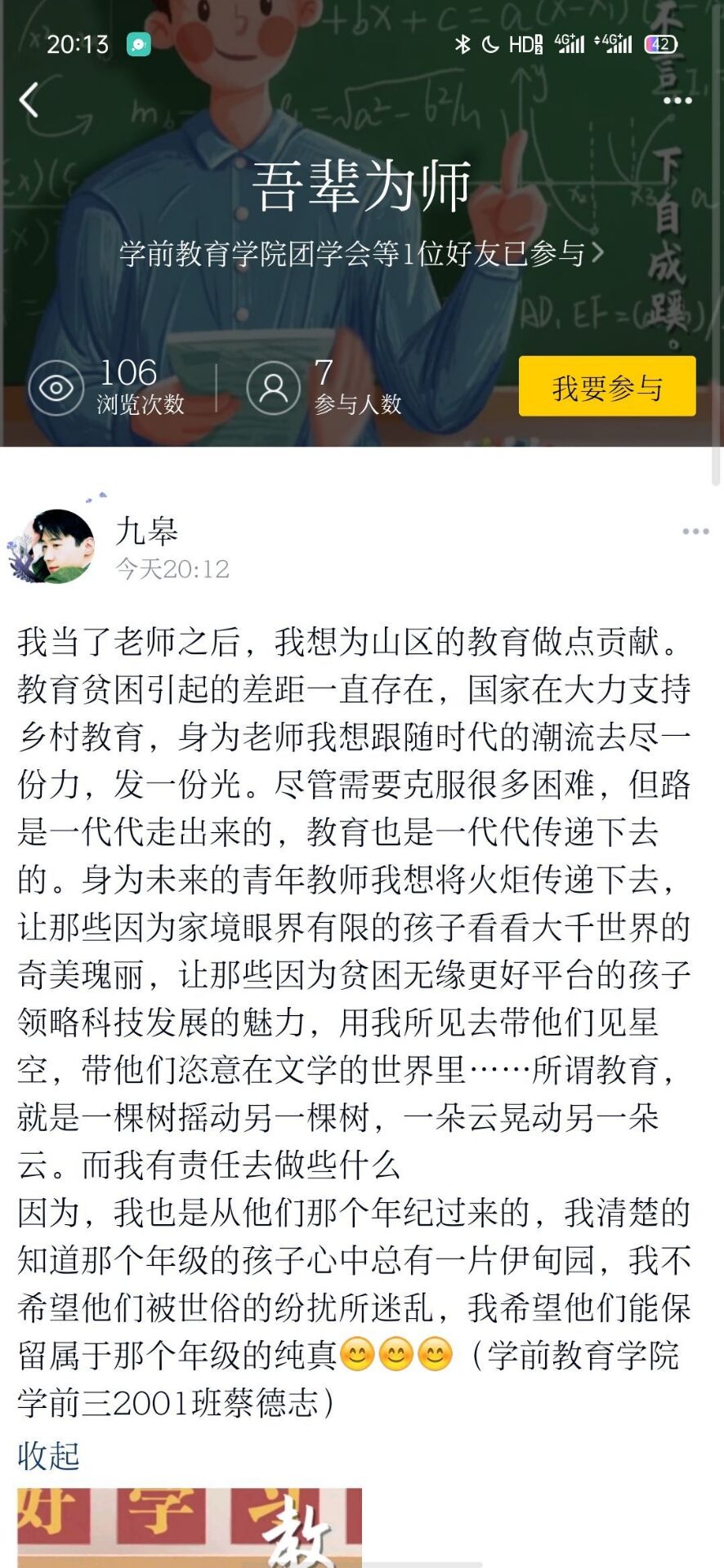Open more options for 九皋's post
This screenshot has height=1568, width=724.
(x=695, y=532)
